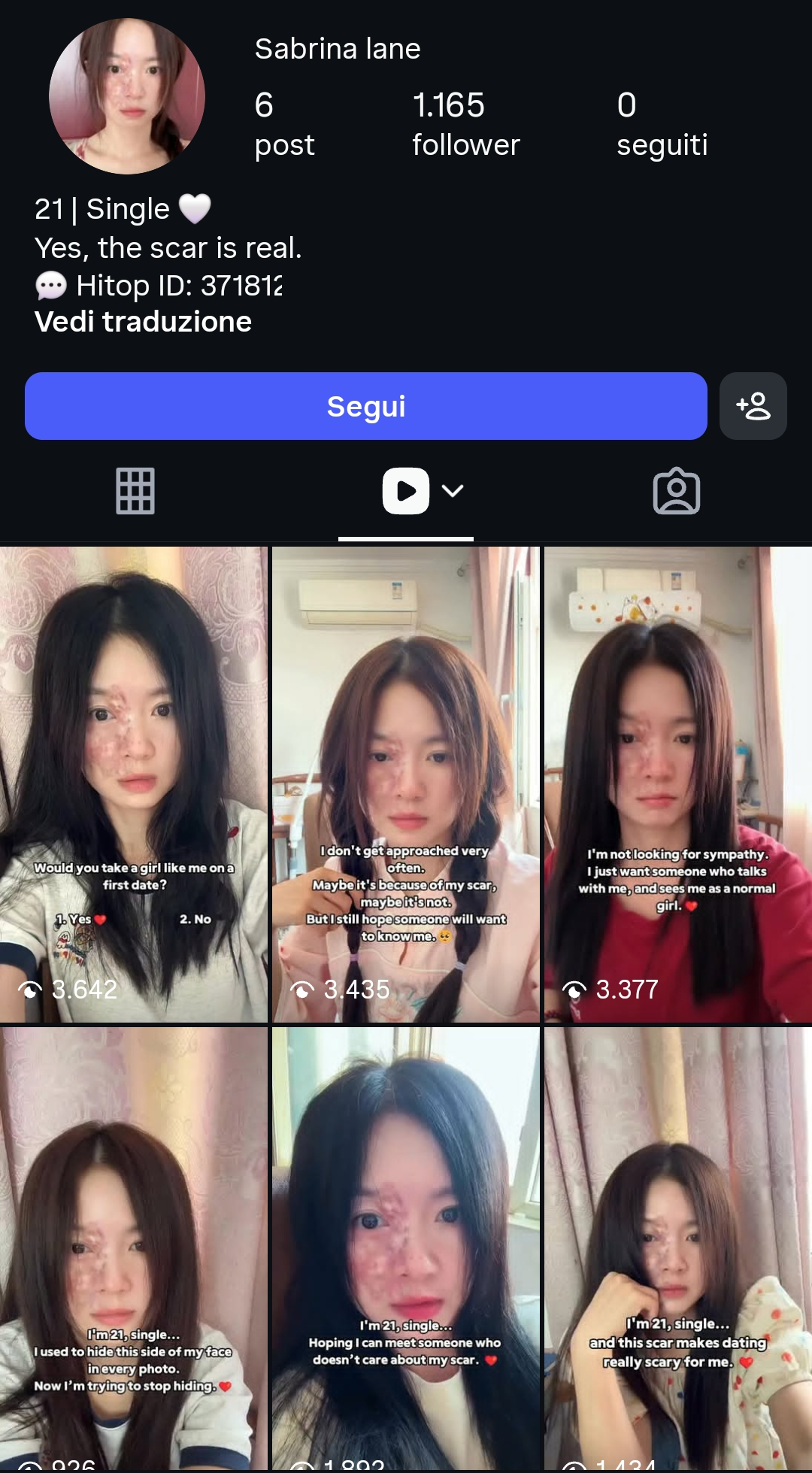
Task: Open the 'dating really scary' reel
Action: click(x=678, y=1248)
